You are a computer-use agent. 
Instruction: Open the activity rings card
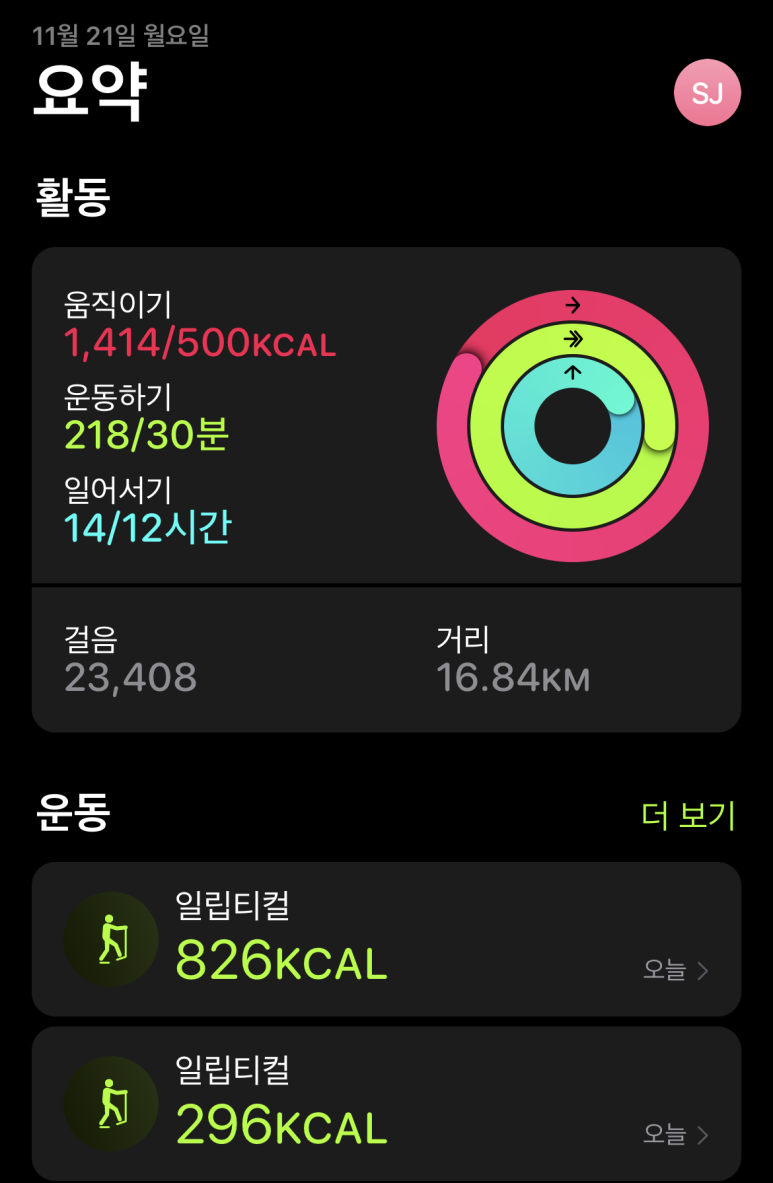point(386,416)
